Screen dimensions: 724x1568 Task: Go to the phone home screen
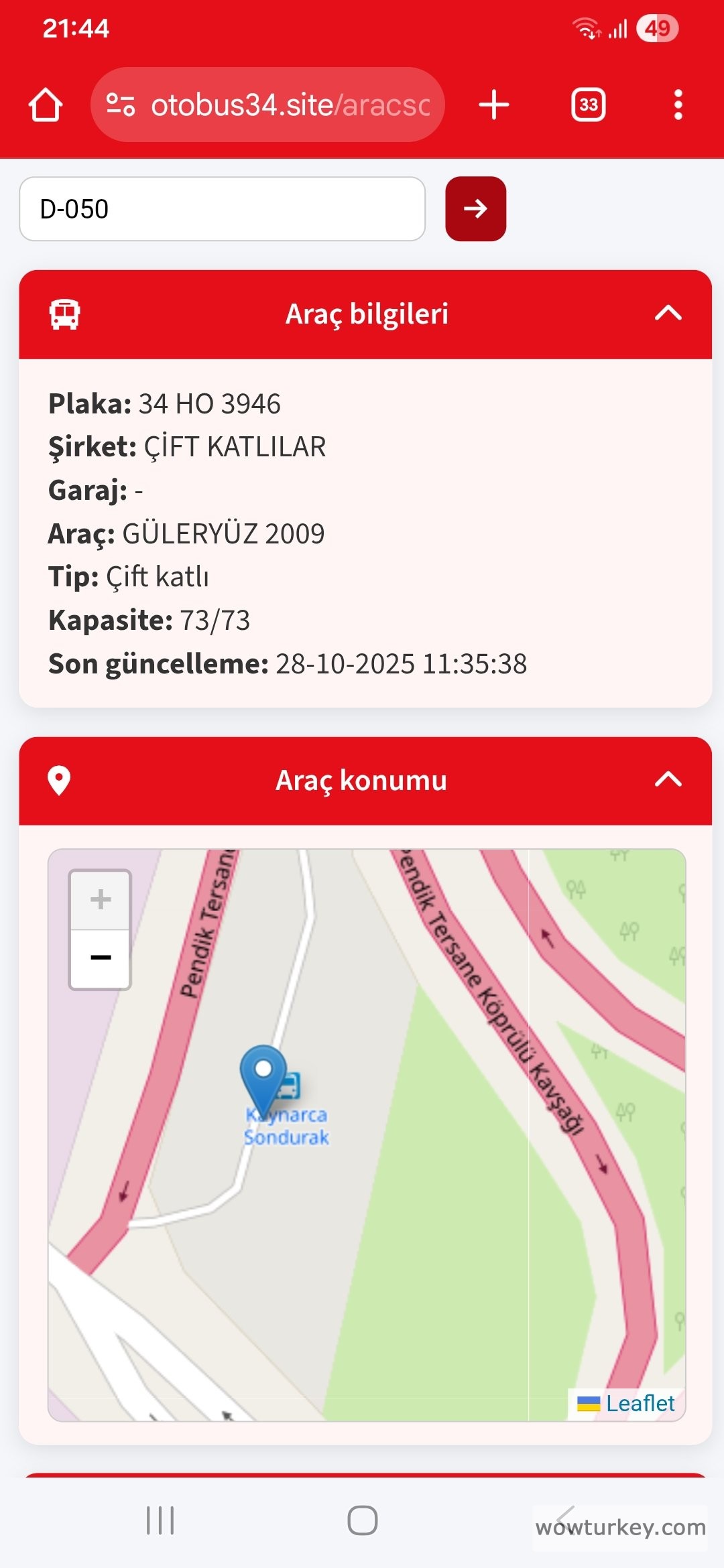click(362, 1520)
